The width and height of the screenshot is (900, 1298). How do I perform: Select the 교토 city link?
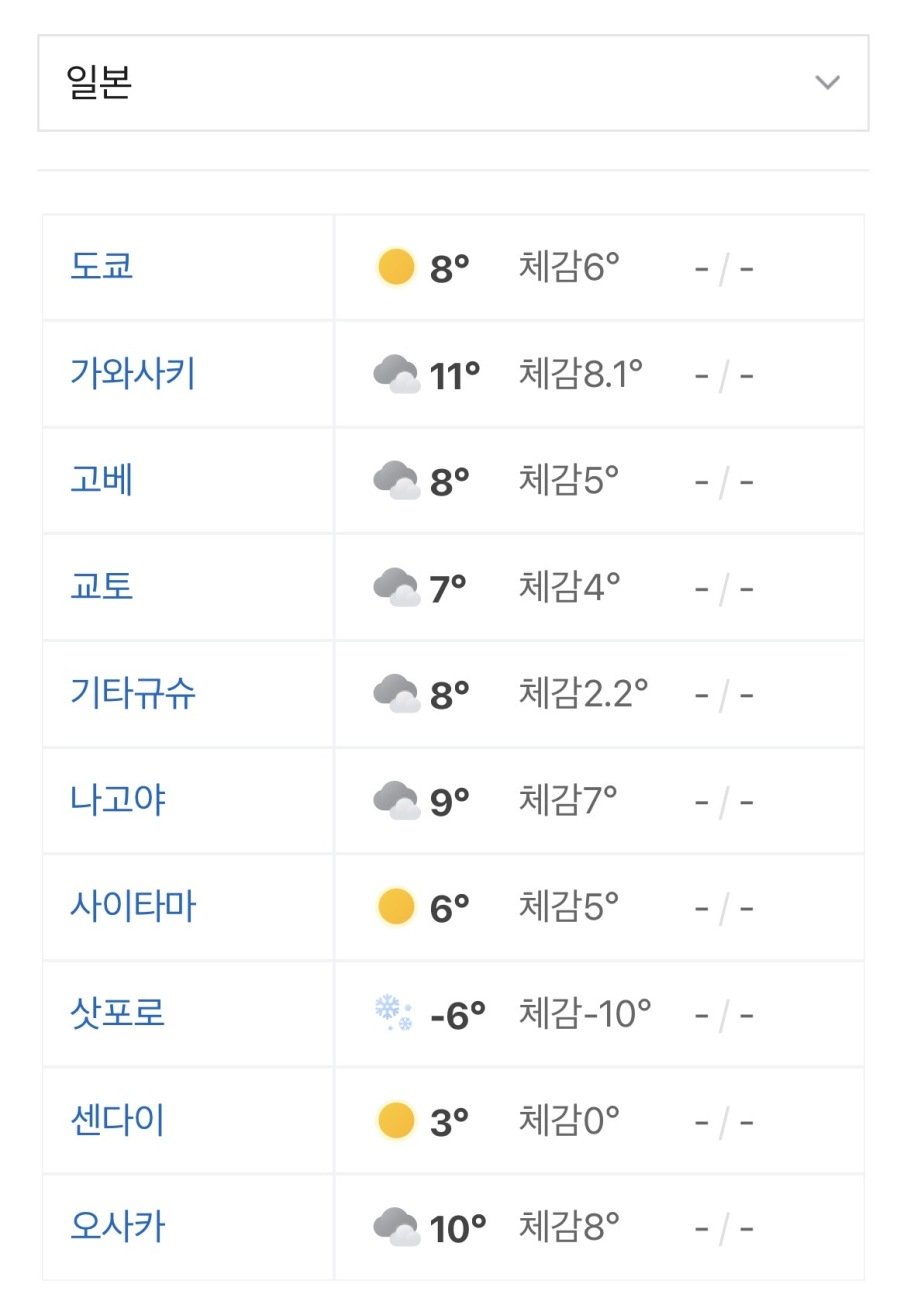[x=102, y=587]
